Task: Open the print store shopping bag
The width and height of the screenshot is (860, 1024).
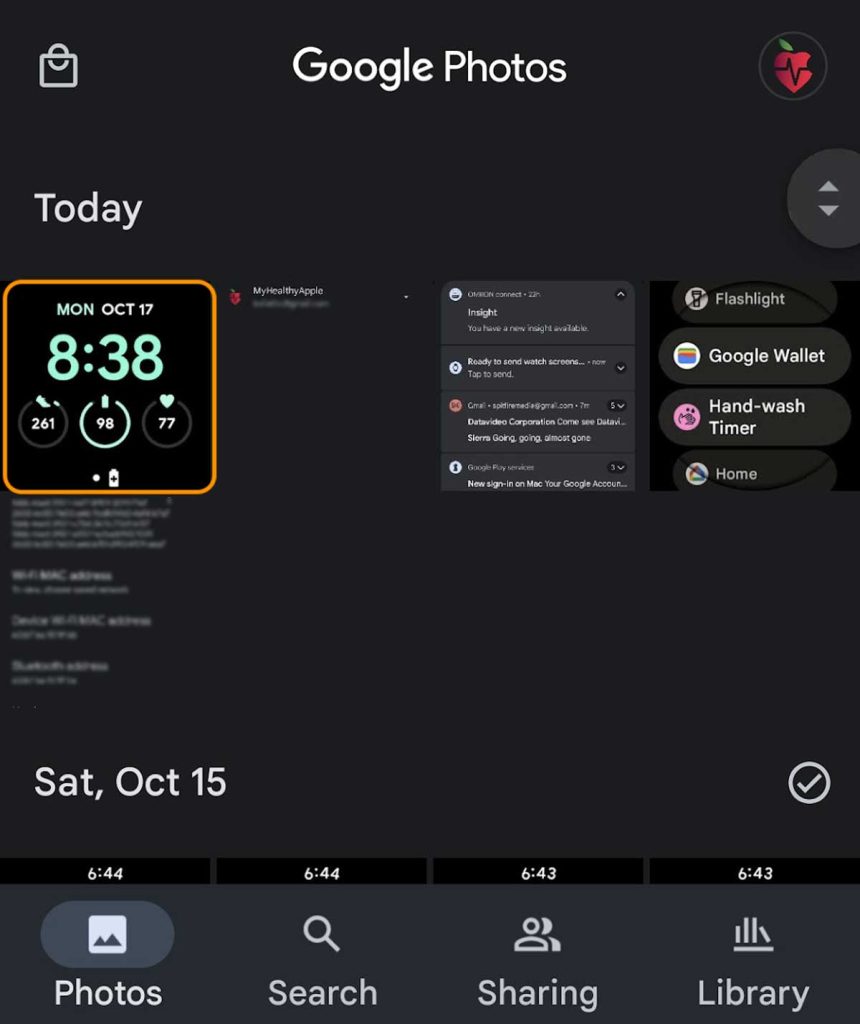Action: tap(58, 67)
